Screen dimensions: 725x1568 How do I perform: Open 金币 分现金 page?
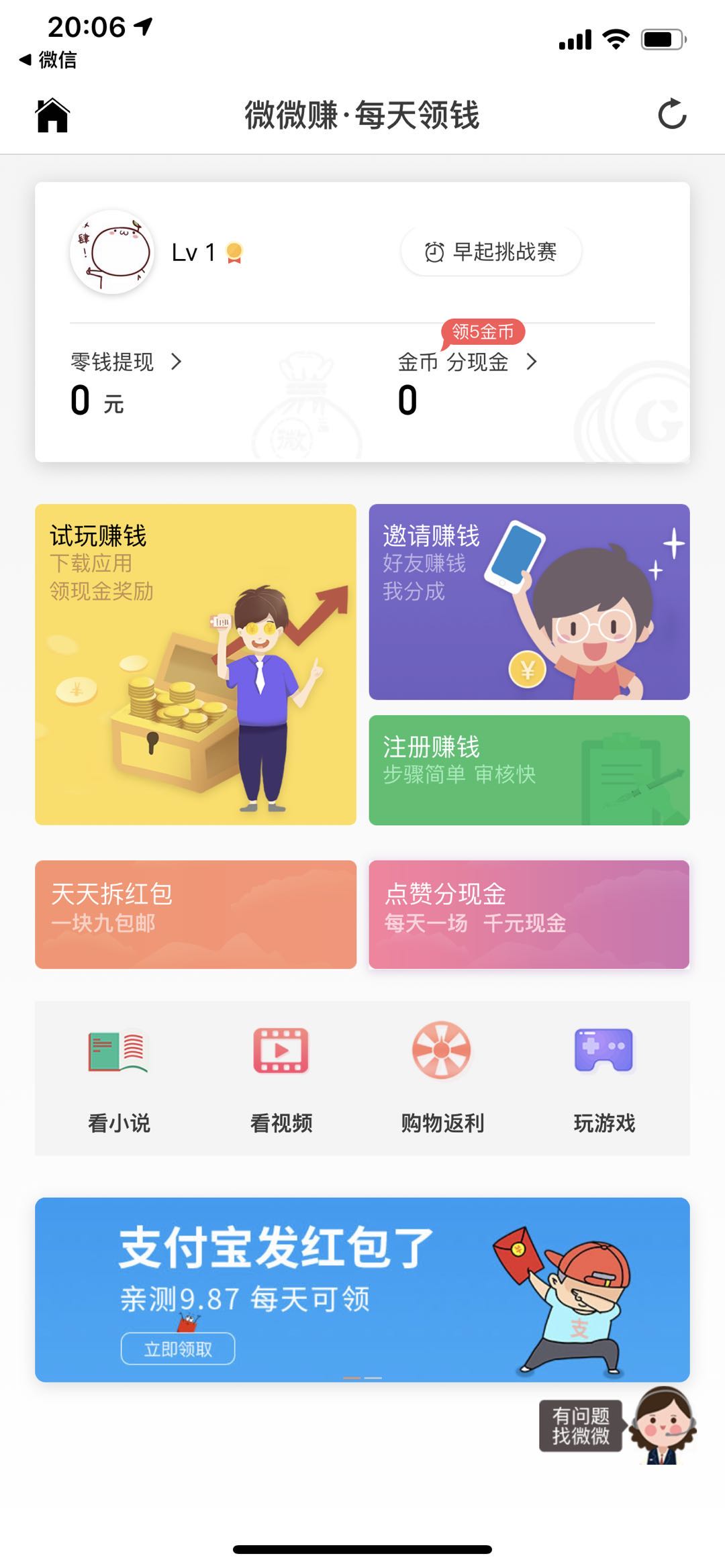click(467, 362)
